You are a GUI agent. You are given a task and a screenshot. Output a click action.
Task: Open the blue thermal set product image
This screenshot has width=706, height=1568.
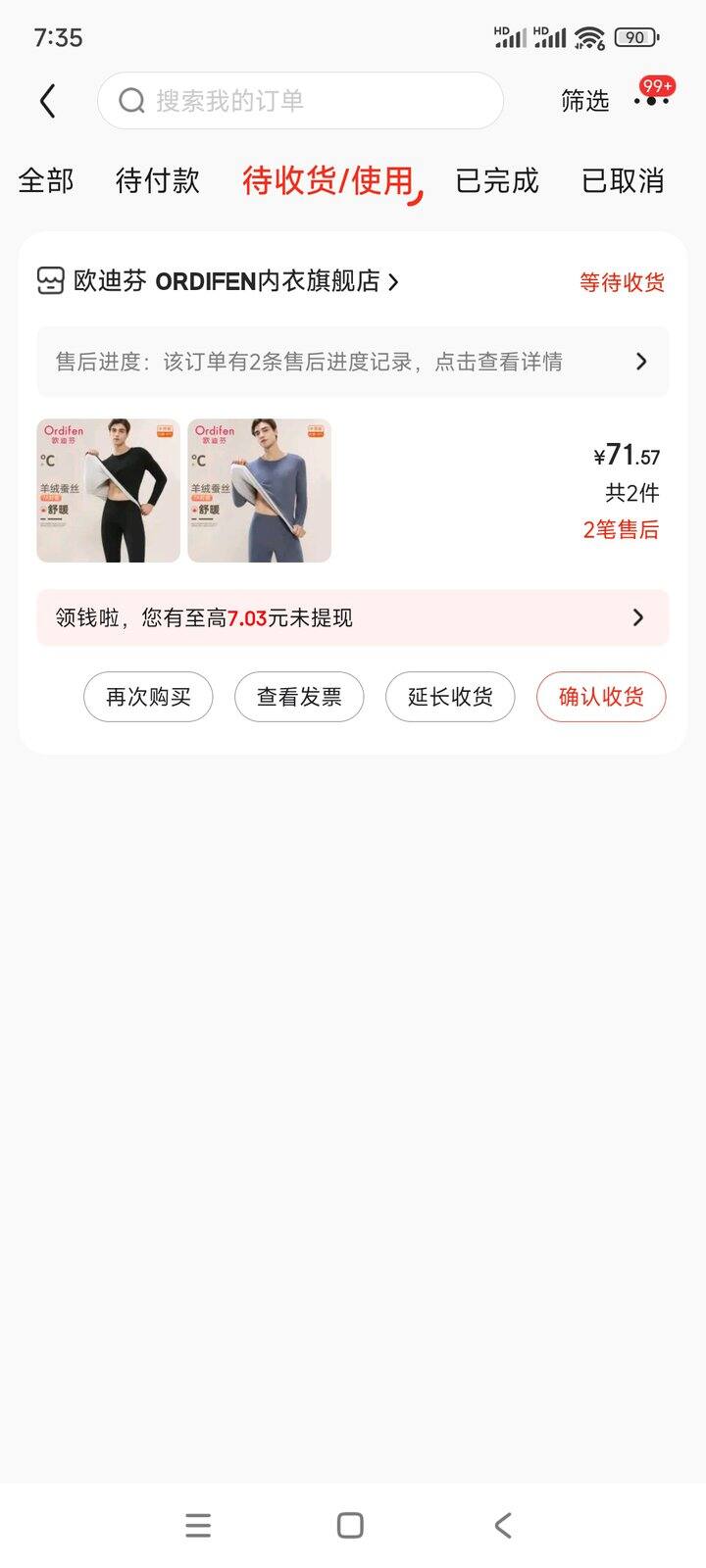(x=260, y=491)
